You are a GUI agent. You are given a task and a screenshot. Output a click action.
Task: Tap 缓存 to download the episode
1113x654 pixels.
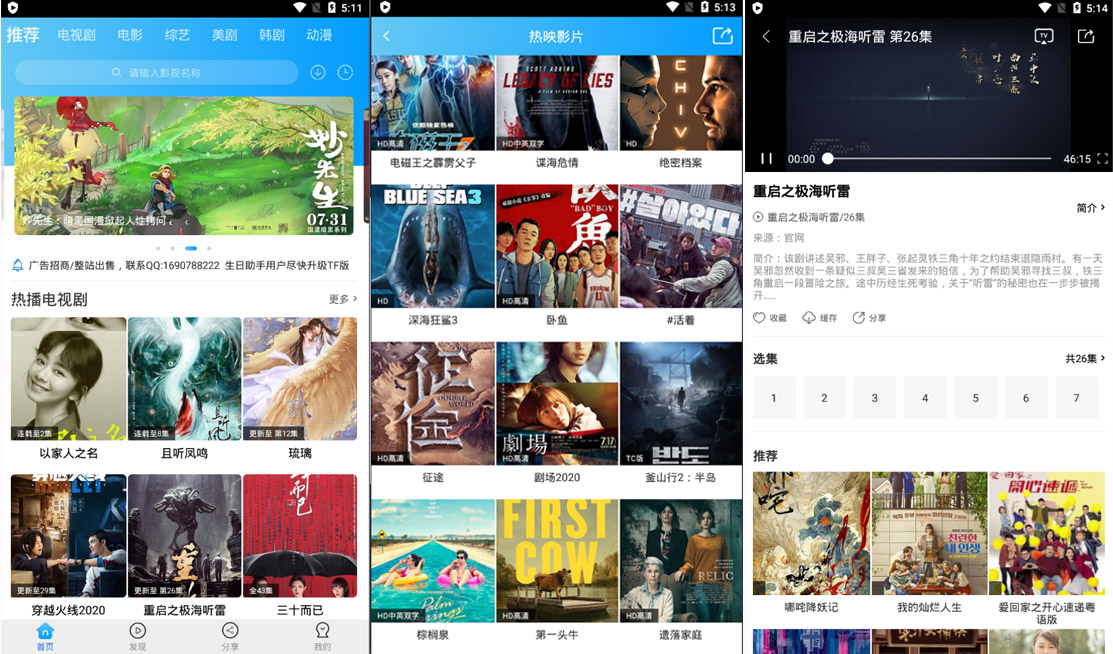(819, 318)
